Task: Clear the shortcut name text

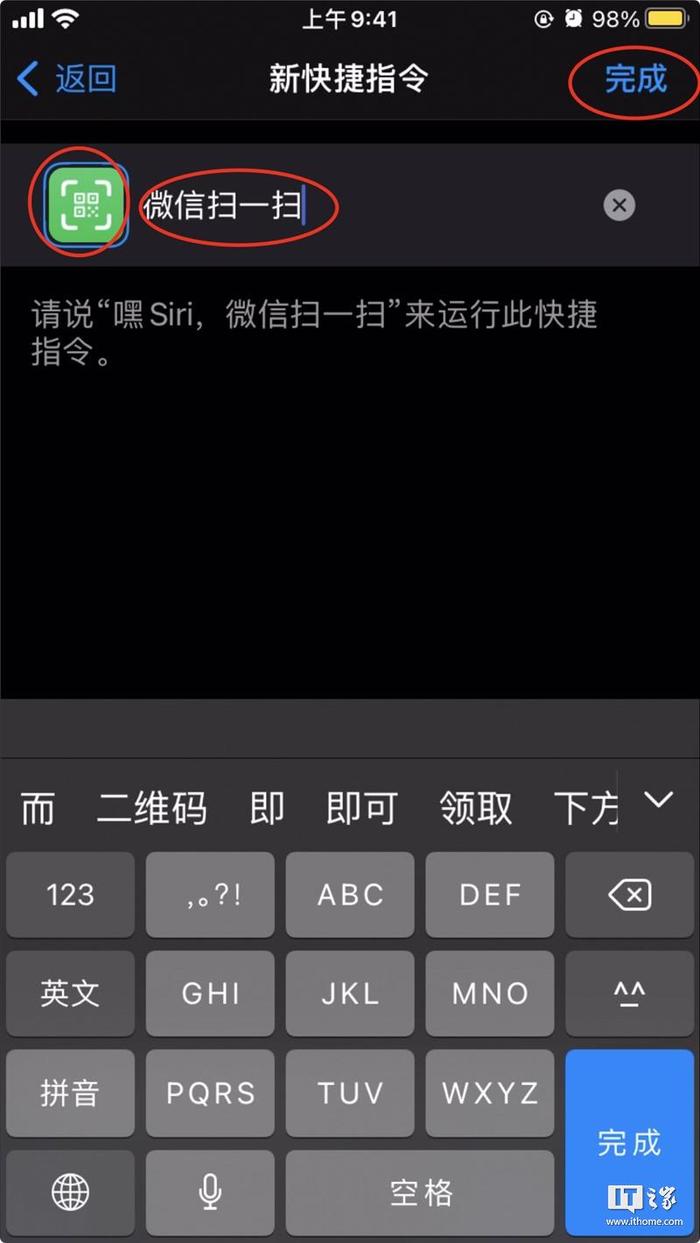Action: [x=619, y=206]
